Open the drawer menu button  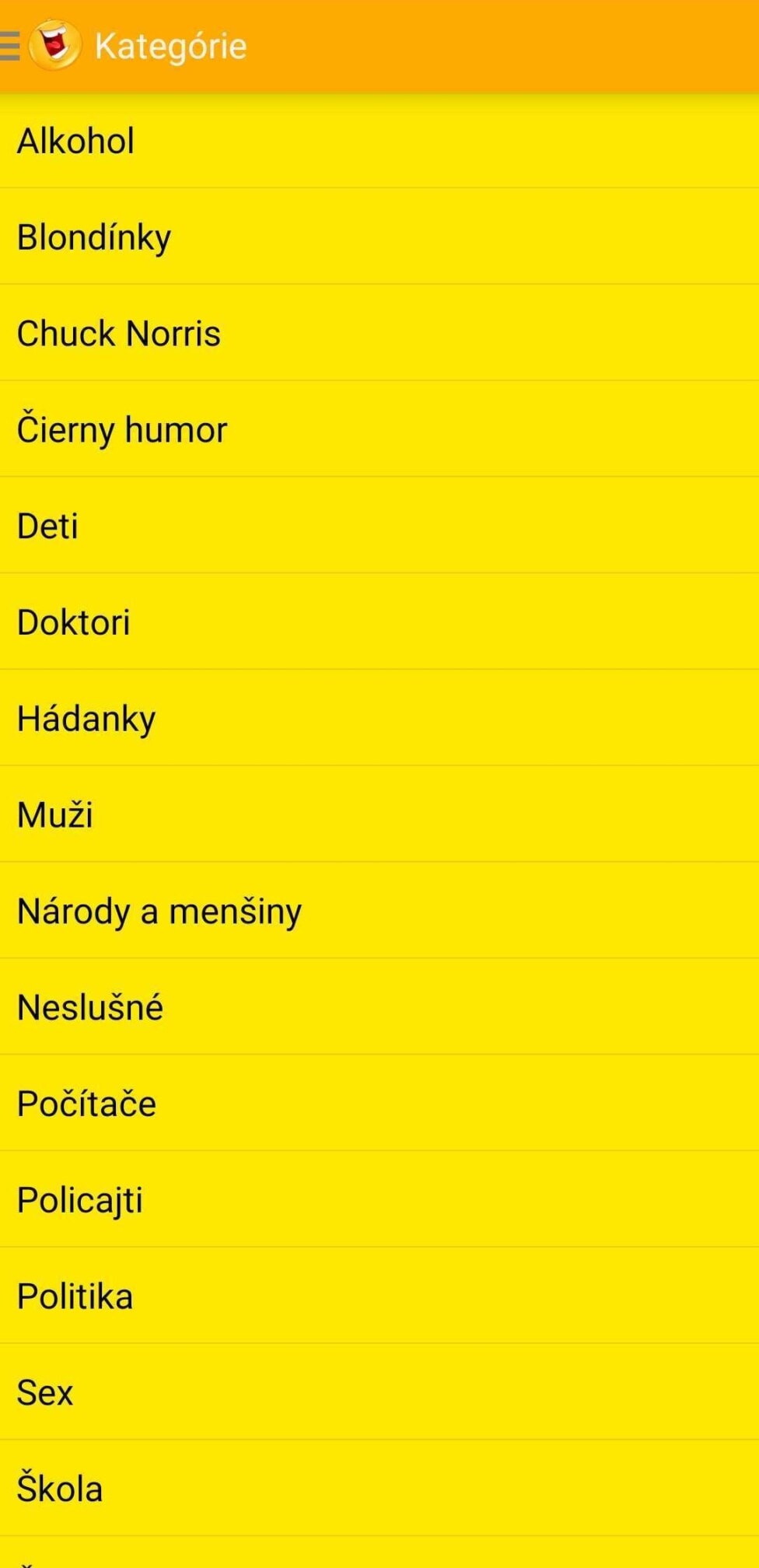[11, 46]
